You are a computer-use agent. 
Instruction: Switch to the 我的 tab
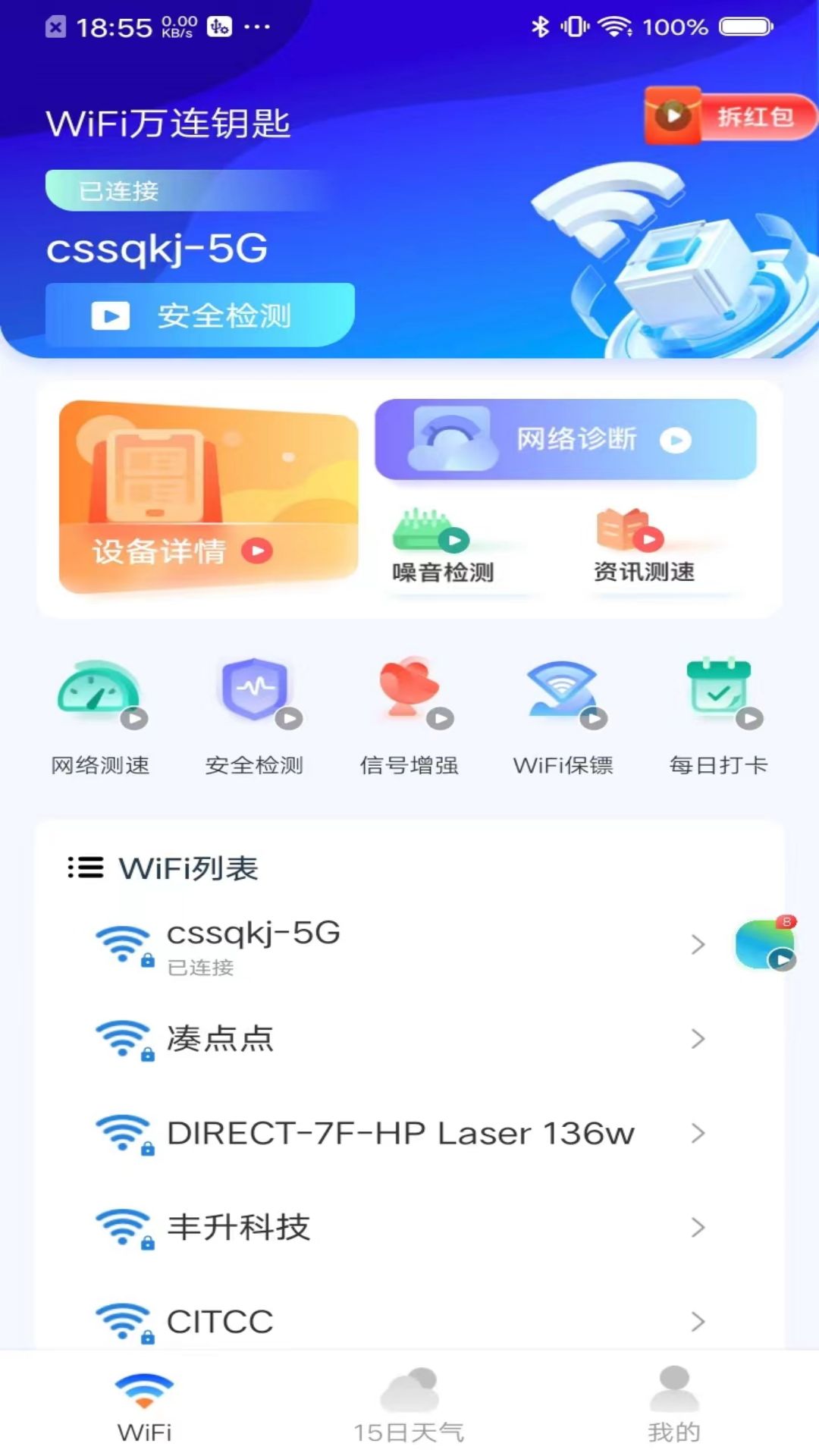coord(674,1405)
